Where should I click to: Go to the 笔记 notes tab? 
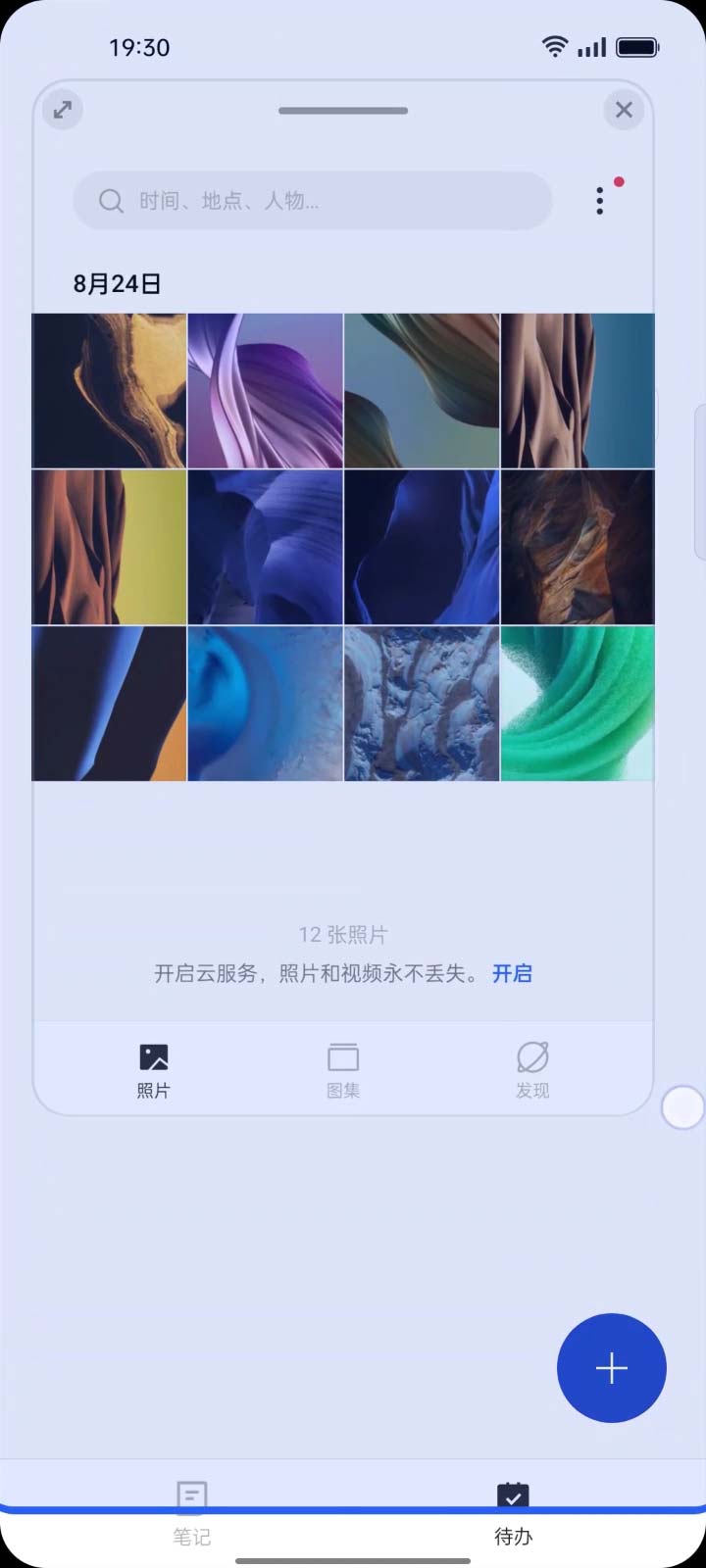(191, 1514)
